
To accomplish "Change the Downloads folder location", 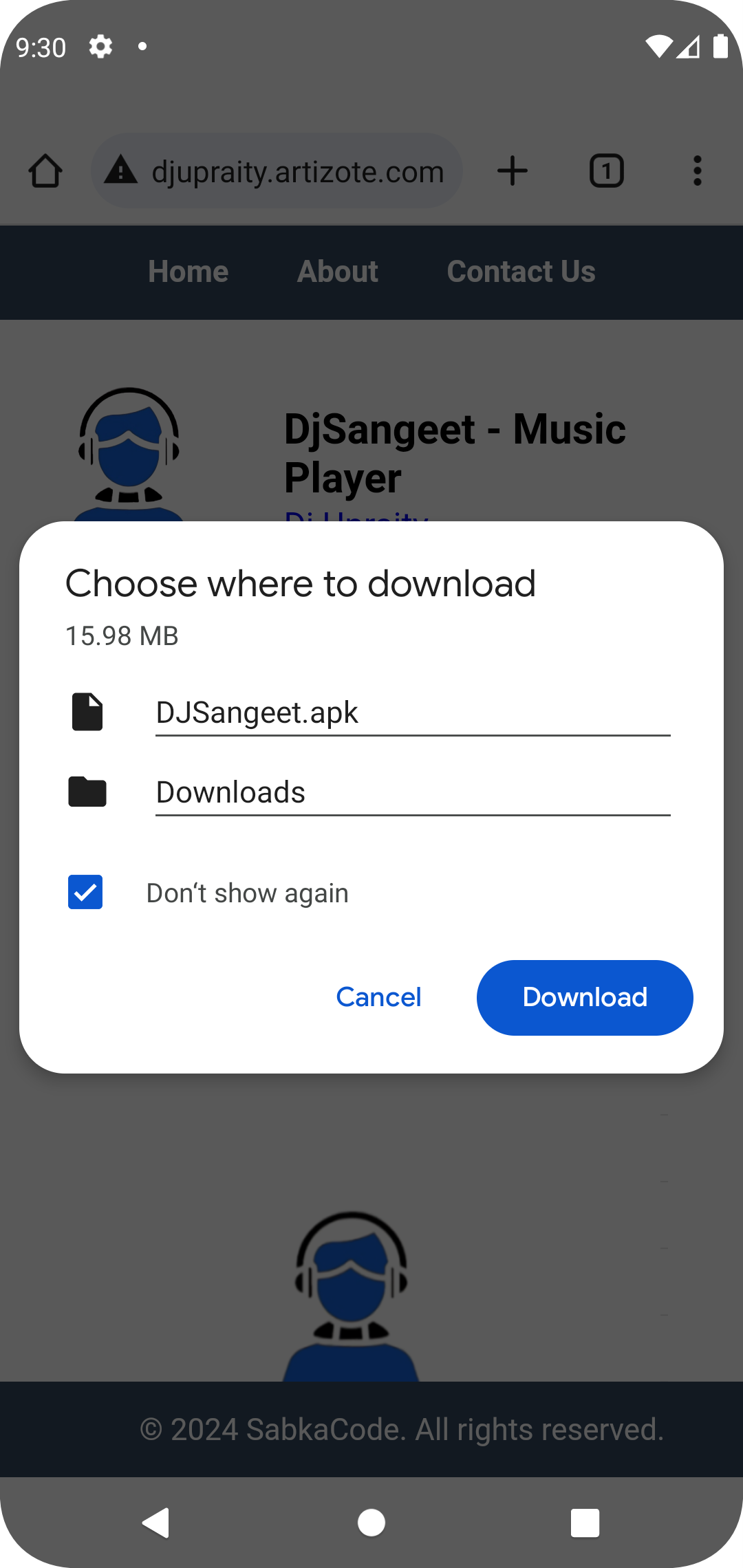I will [x=413, y=792].
